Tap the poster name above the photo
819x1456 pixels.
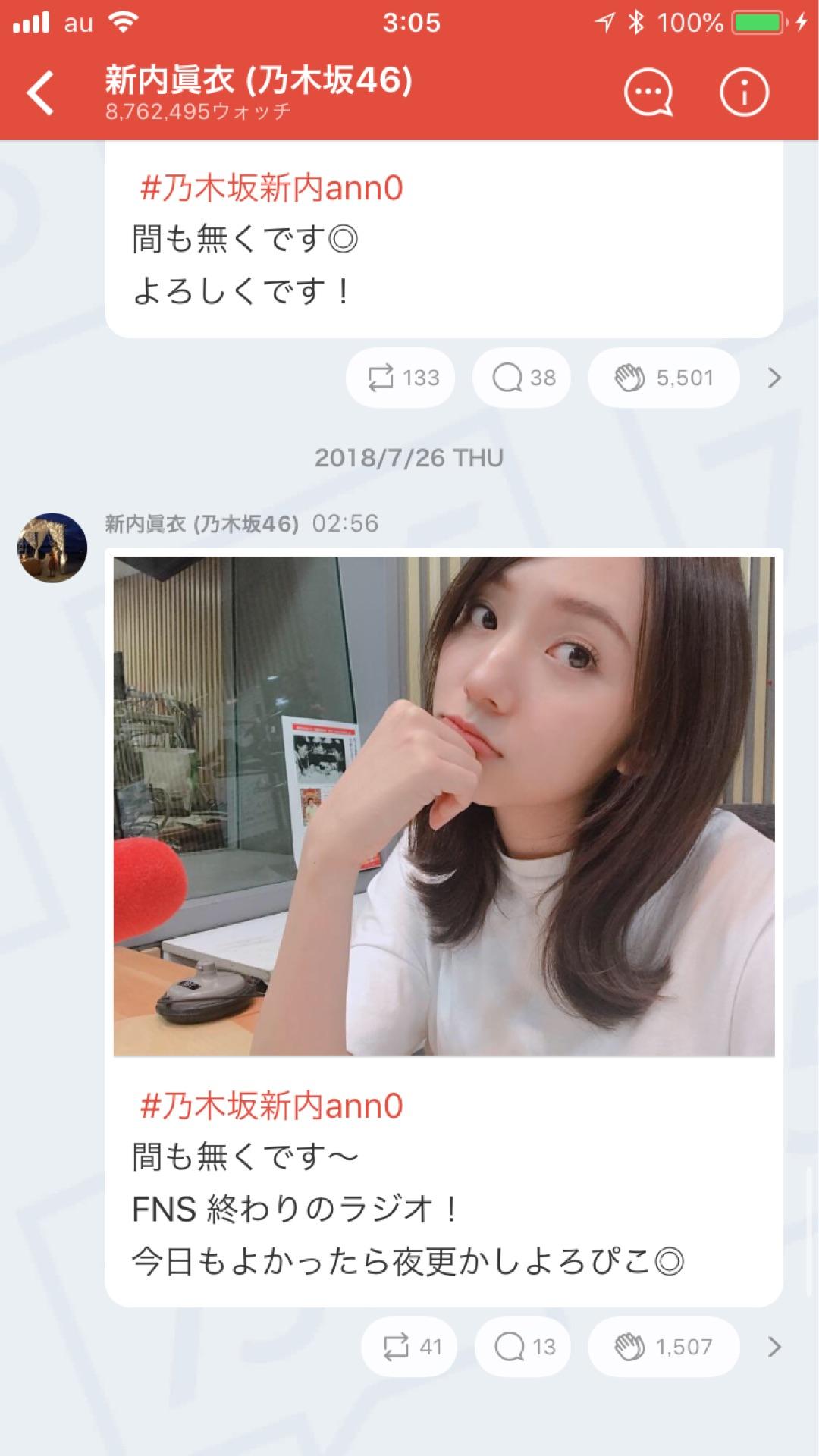pyautogui.click(x=201, y=523)
